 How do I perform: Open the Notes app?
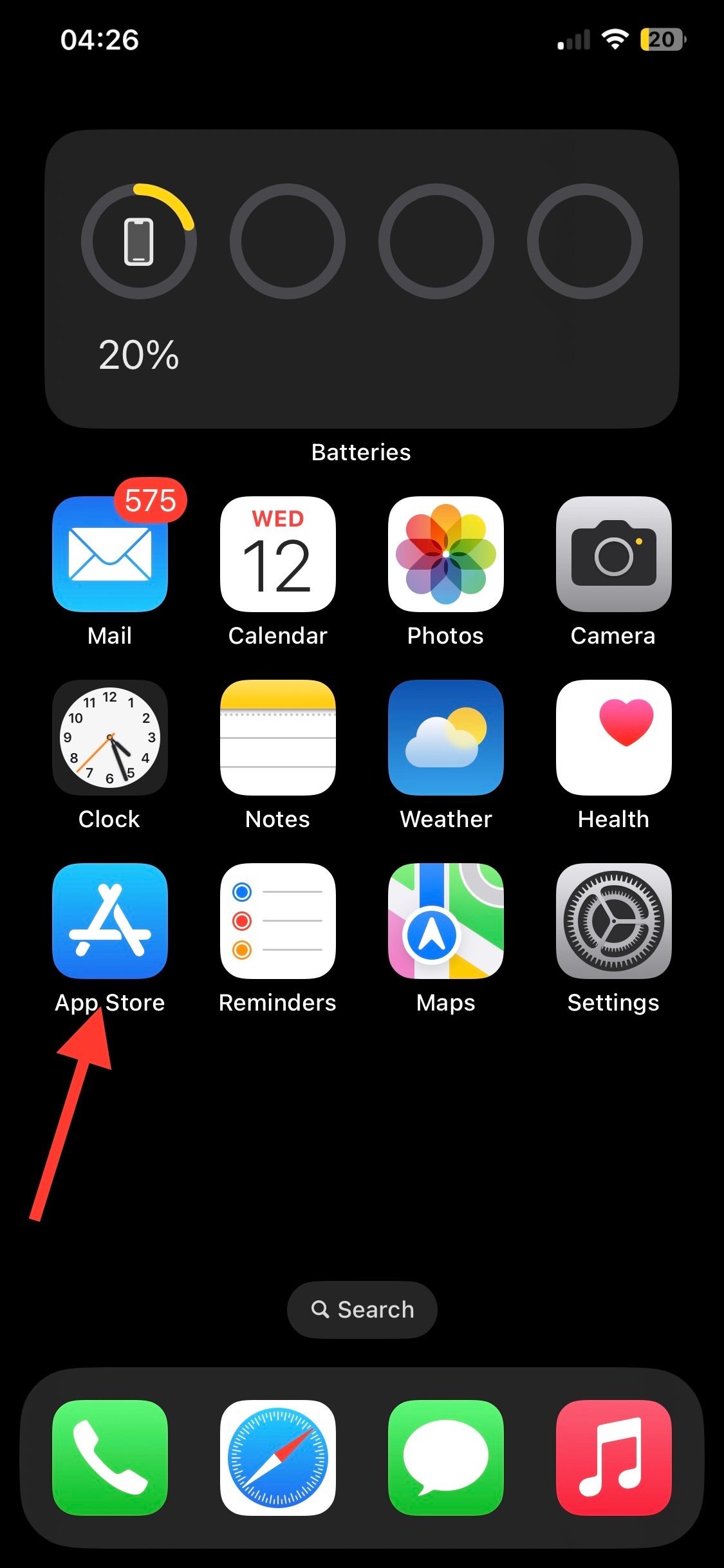pyautogui.click(x=278, y=737)
